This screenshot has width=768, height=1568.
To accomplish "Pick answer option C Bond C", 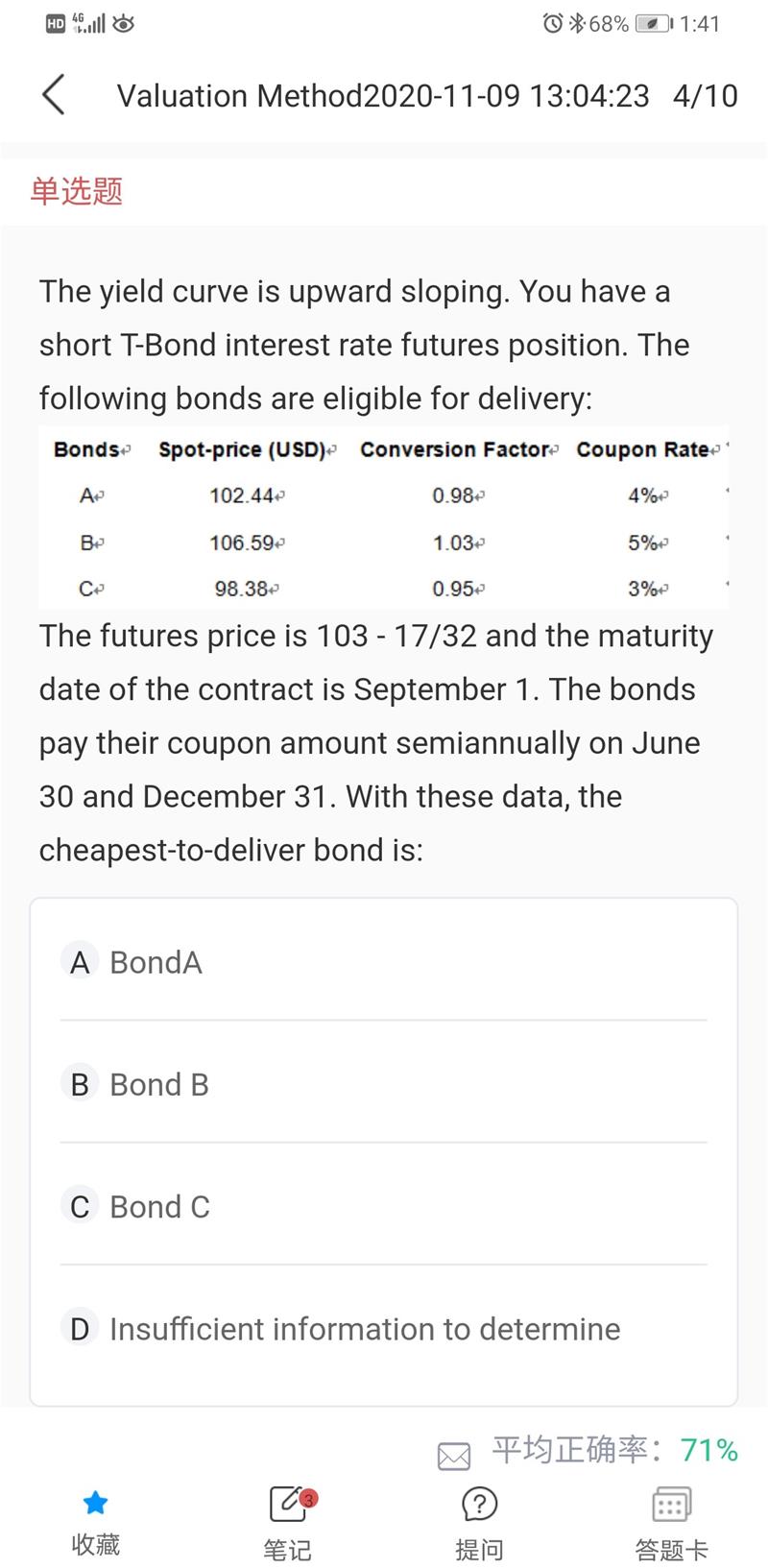I will [x=383, y=1205].
